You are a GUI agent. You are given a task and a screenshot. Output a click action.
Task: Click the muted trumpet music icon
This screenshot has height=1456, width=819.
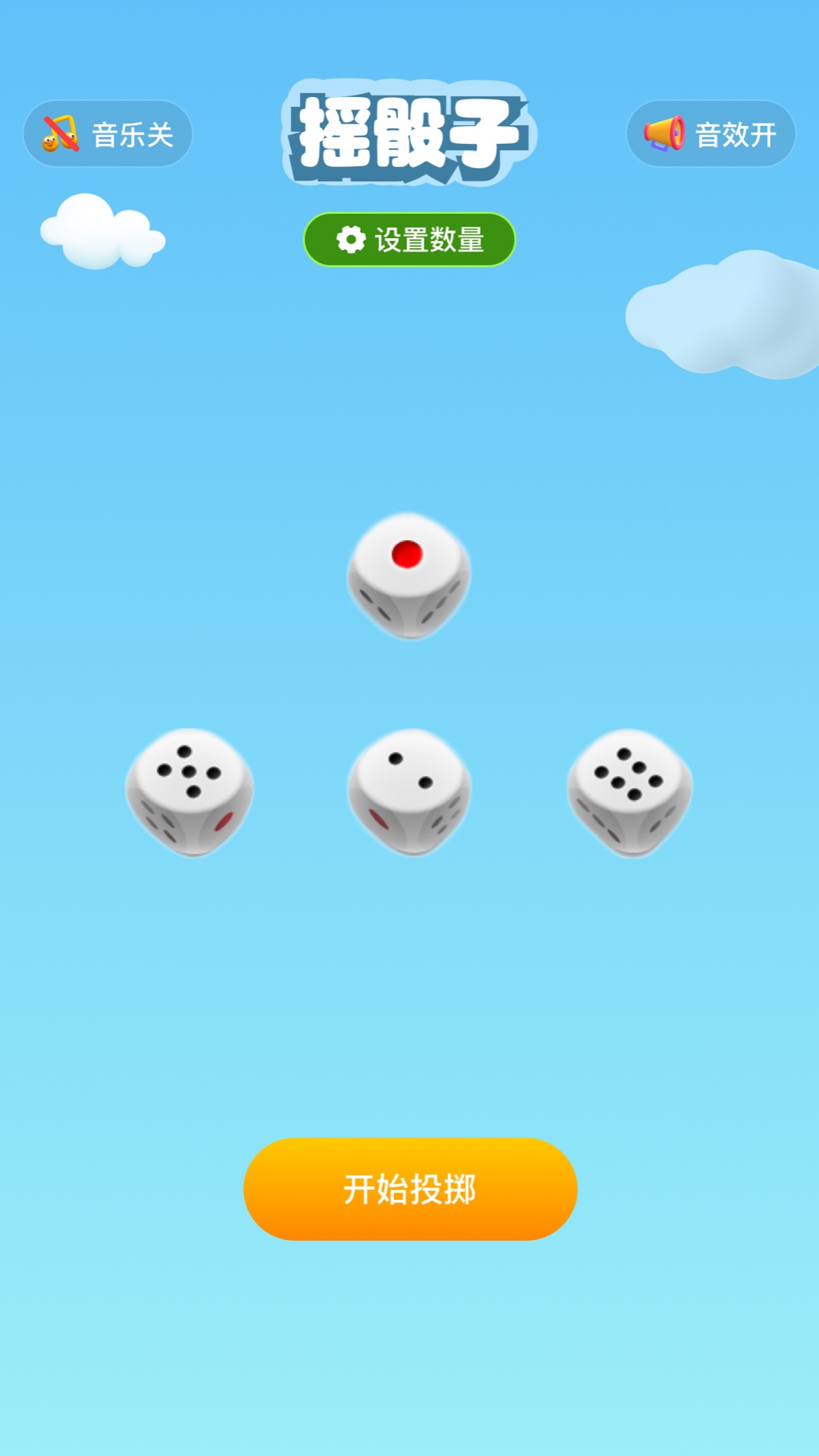tap(59, 134)
